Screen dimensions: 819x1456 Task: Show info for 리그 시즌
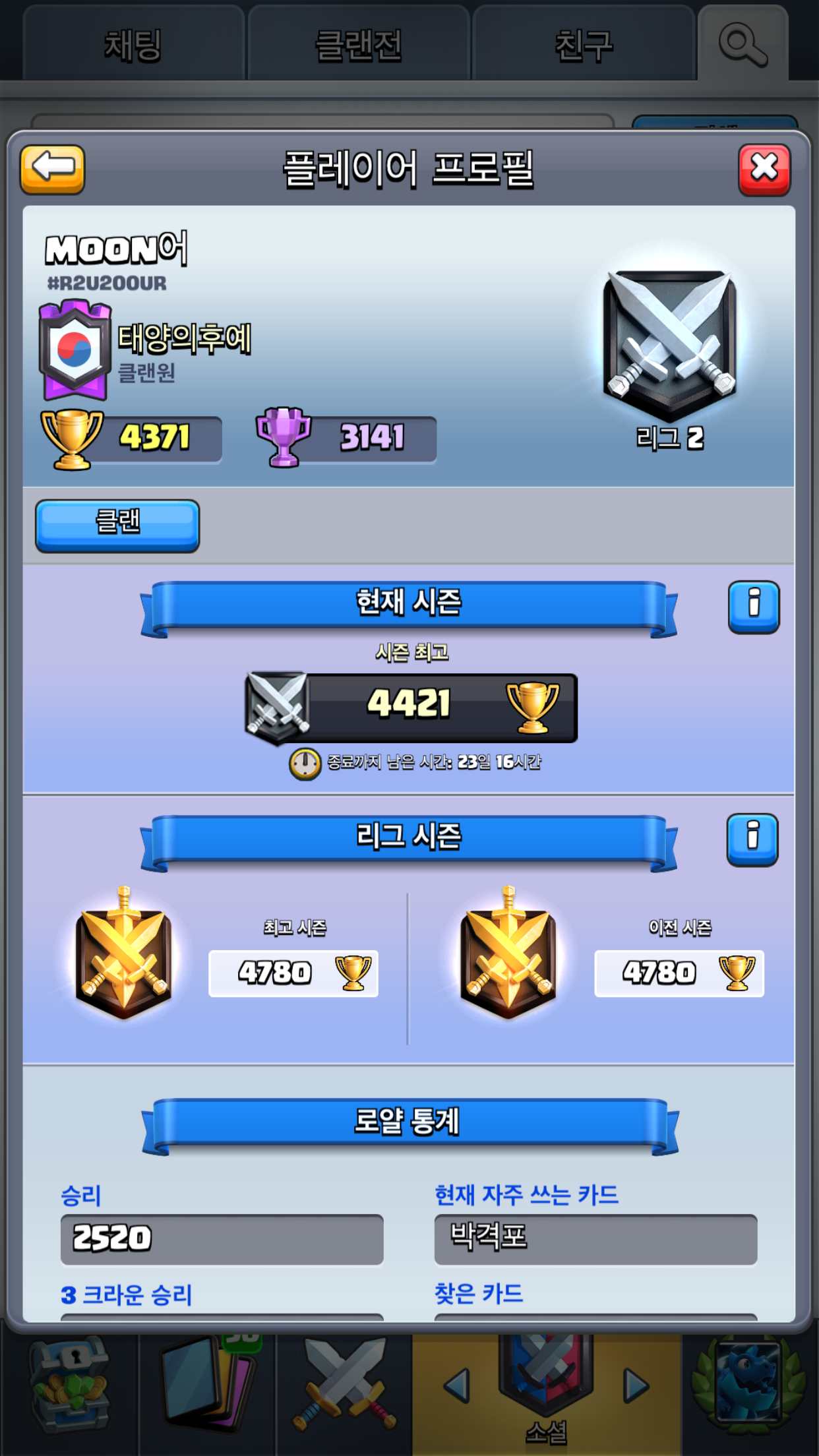(x=752, y=839)
